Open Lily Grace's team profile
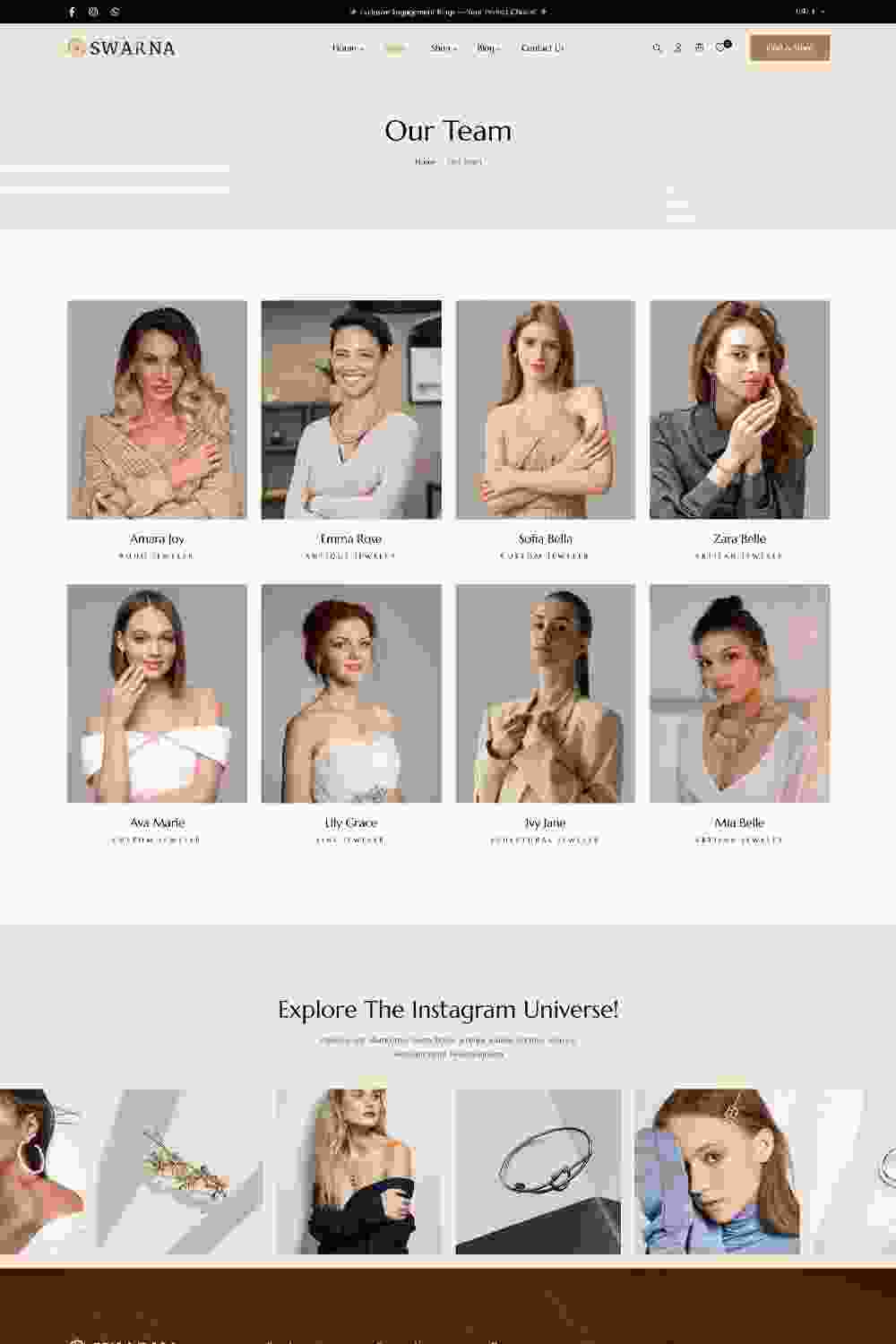The height and width of the screenshot is (1344, 896). pyautogui.click(x=351, y=694)
